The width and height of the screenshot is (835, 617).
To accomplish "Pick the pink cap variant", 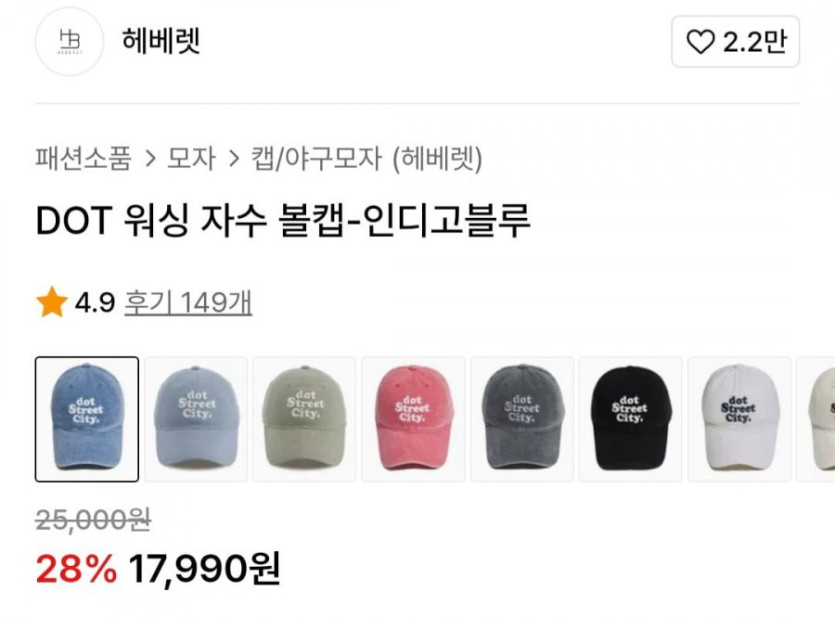I will pos(413,419).
